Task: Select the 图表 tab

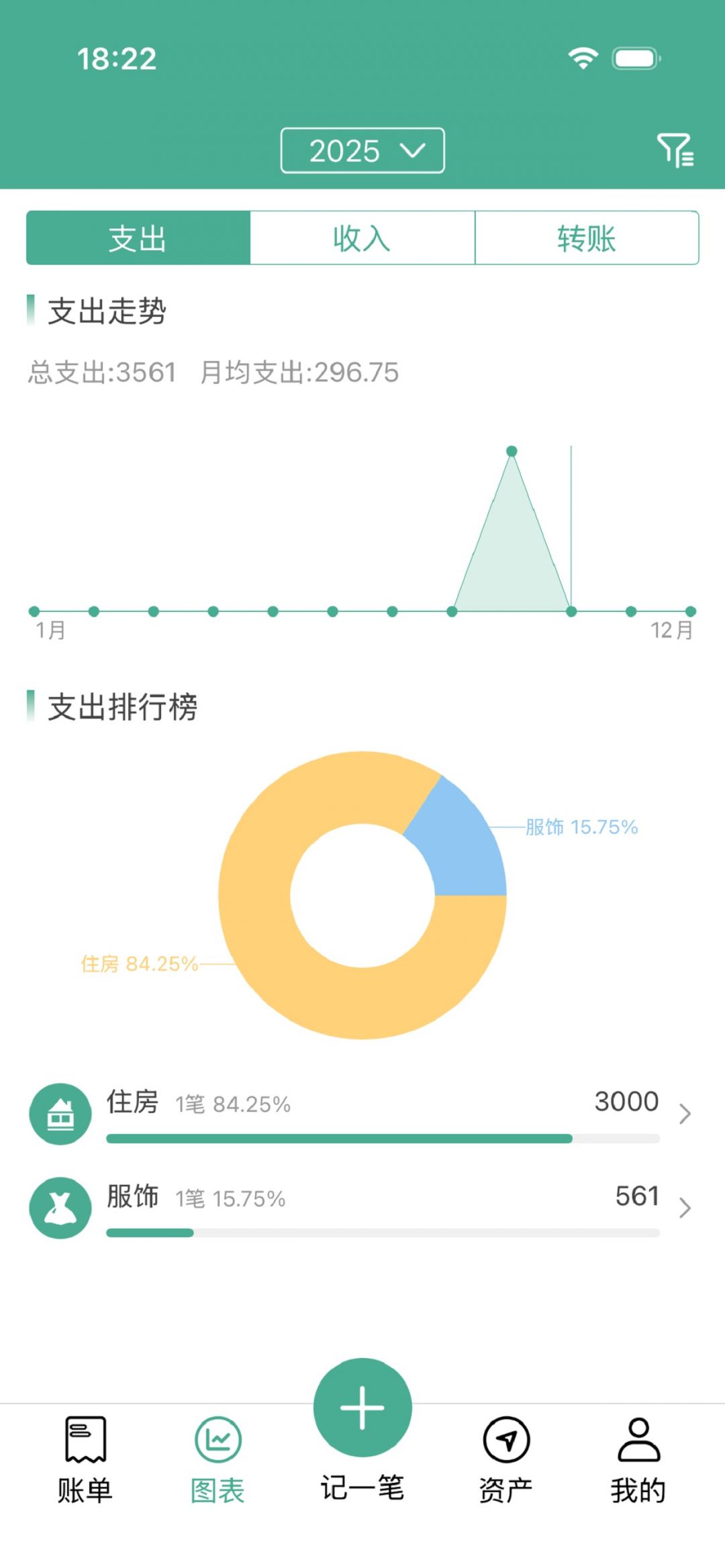Action: point(217,1460)
